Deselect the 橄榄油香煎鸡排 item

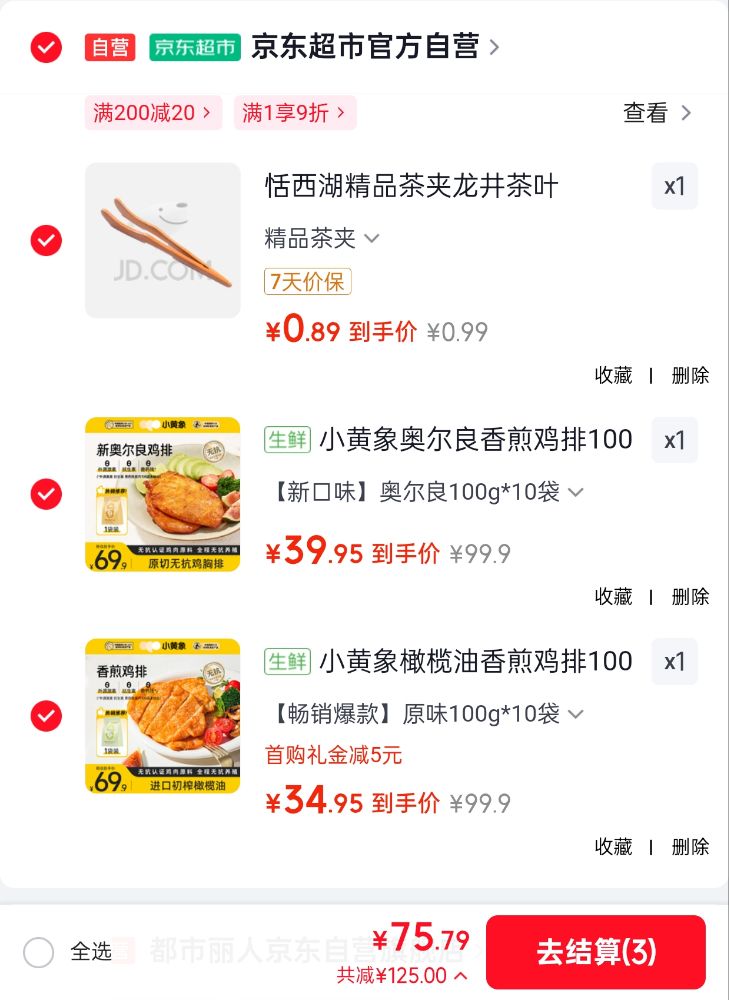(46, 716)
